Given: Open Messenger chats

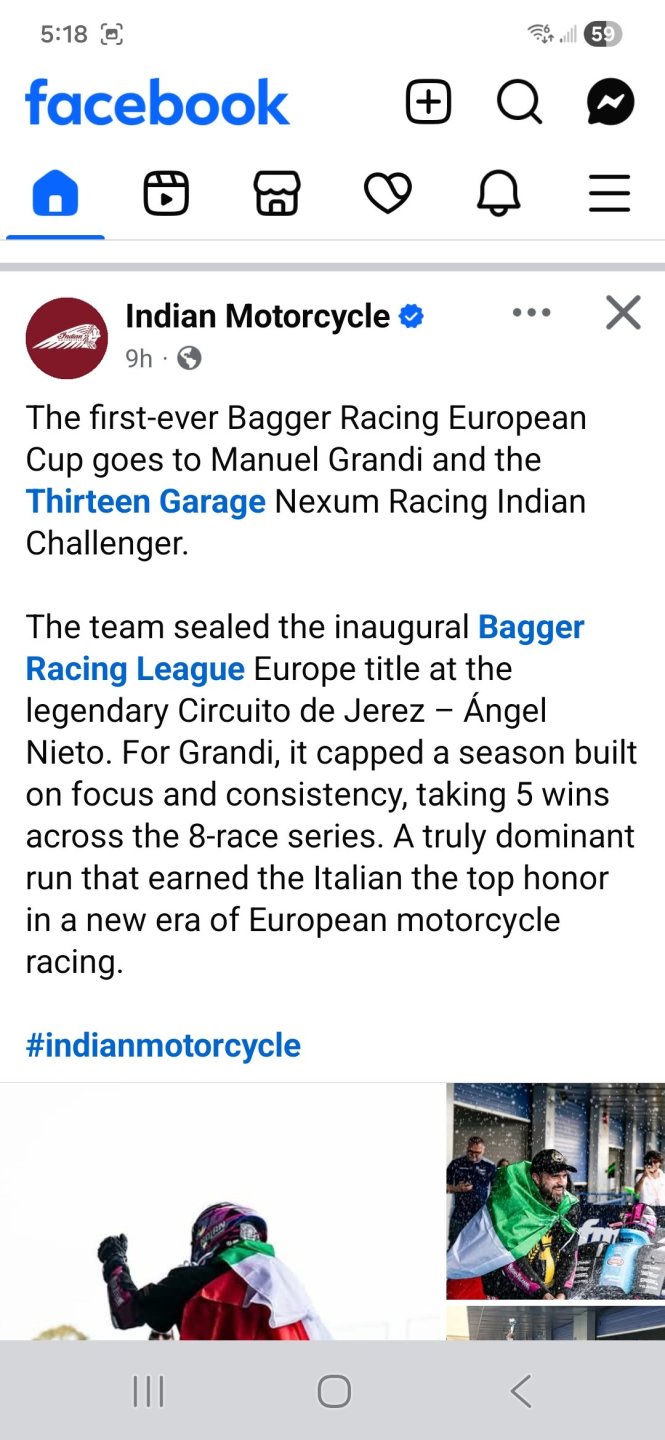Looking at the screenshot, I should (610, 102).
